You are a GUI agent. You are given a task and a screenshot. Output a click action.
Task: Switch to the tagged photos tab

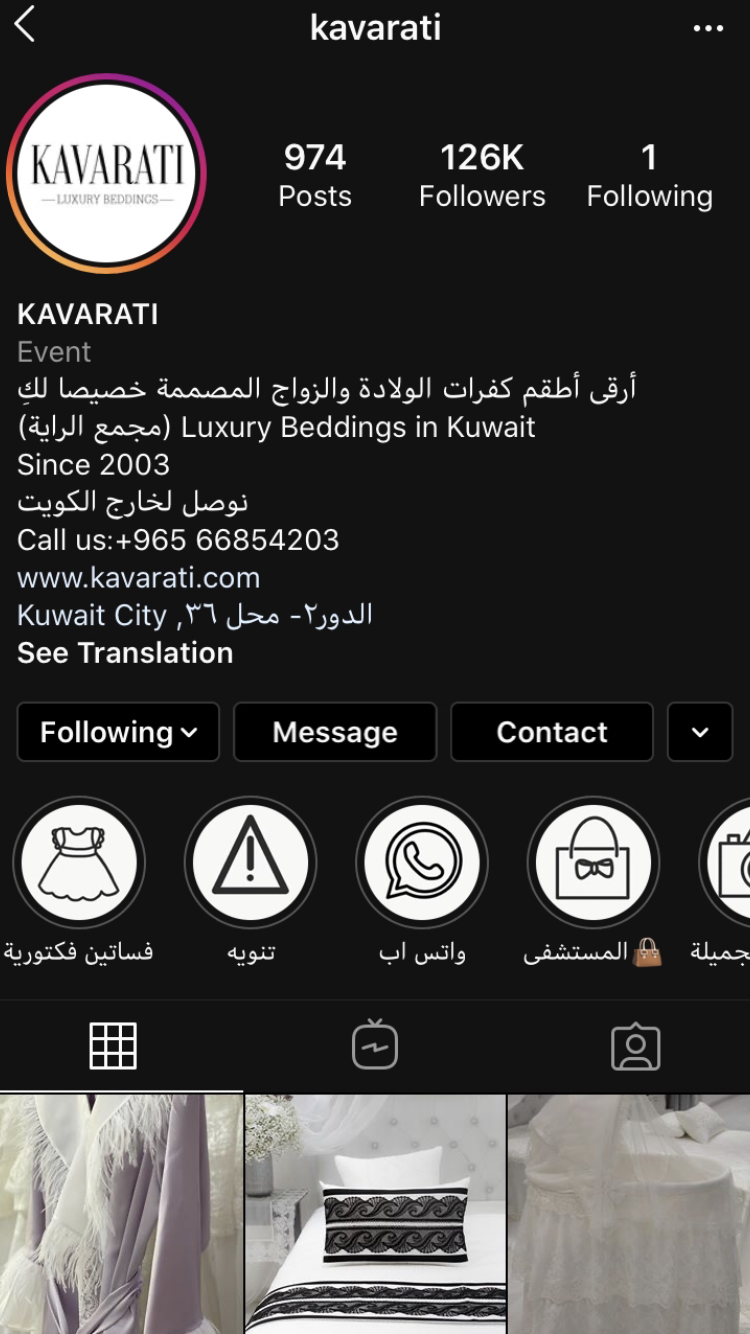point(636,1046)
